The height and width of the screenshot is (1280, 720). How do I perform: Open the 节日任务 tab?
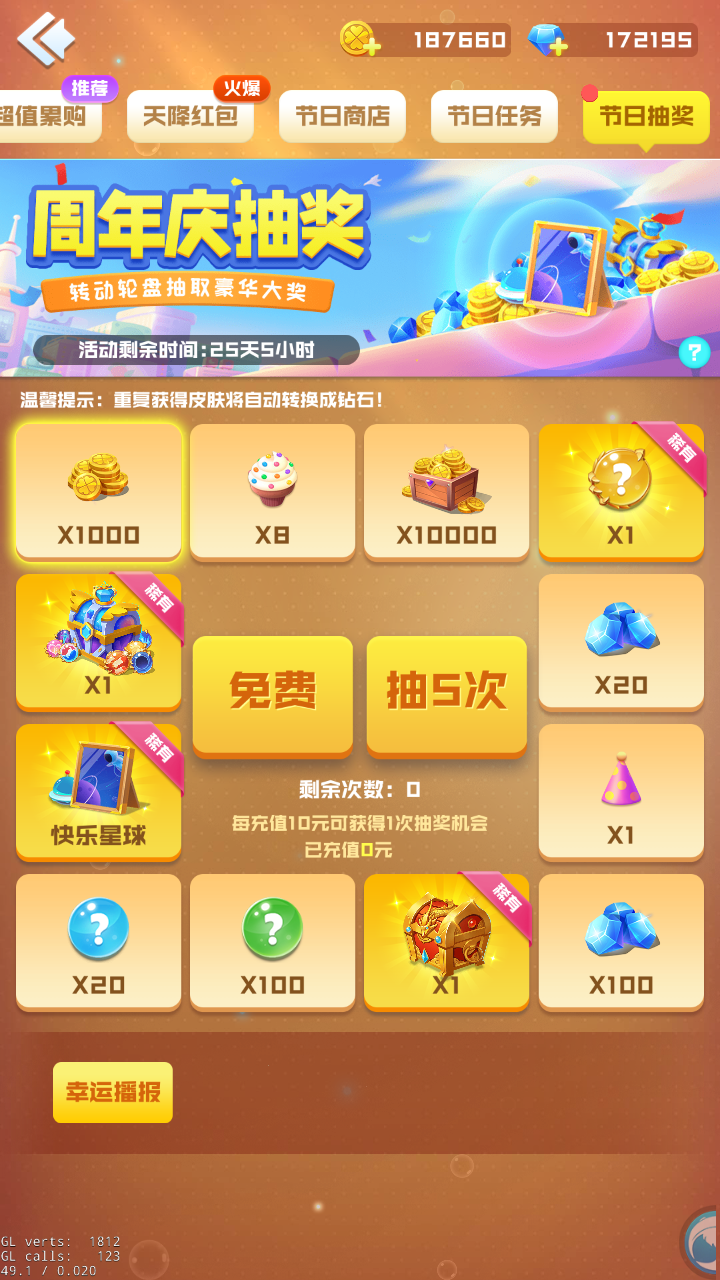[x=494, y=116]
